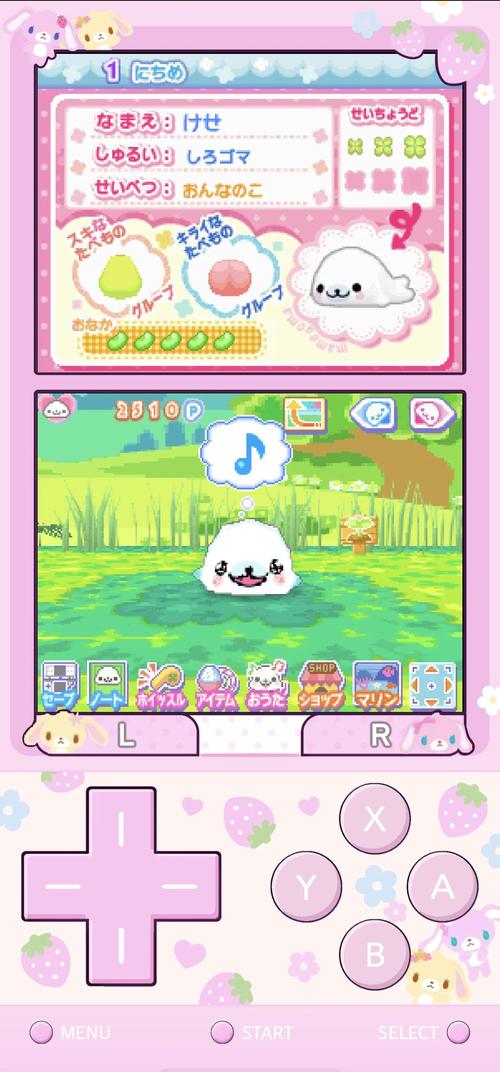Tap the screen swap arrow icon
The height and width of the screenshot is (1072, 500).
pos(305,414)
